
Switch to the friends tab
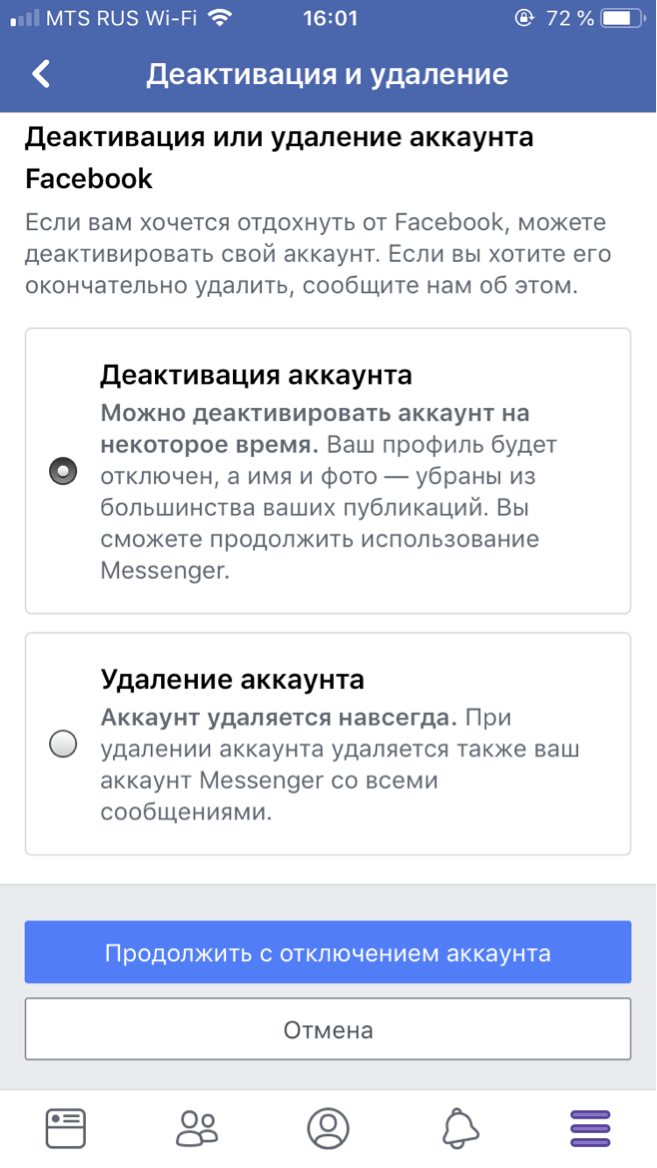click(197, 1128)
